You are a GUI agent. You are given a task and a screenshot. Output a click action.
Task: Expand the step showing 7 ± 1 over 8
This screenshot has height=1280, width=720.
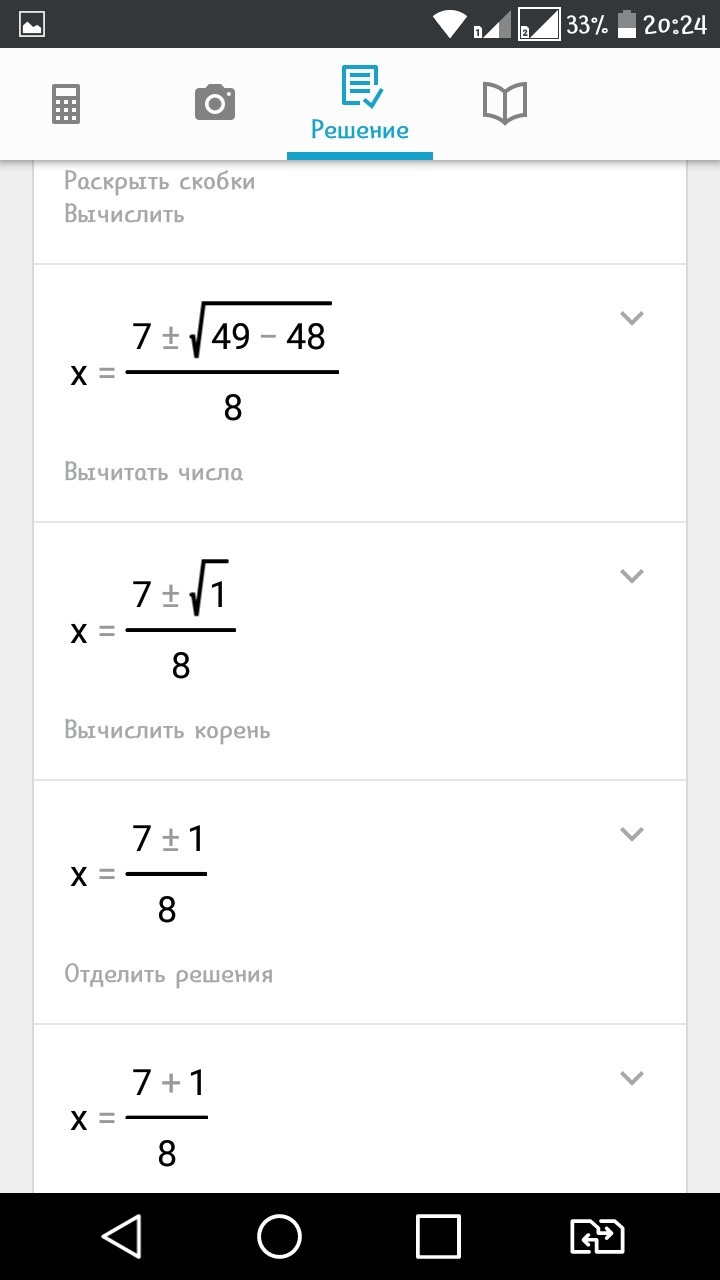pos(631,834)
